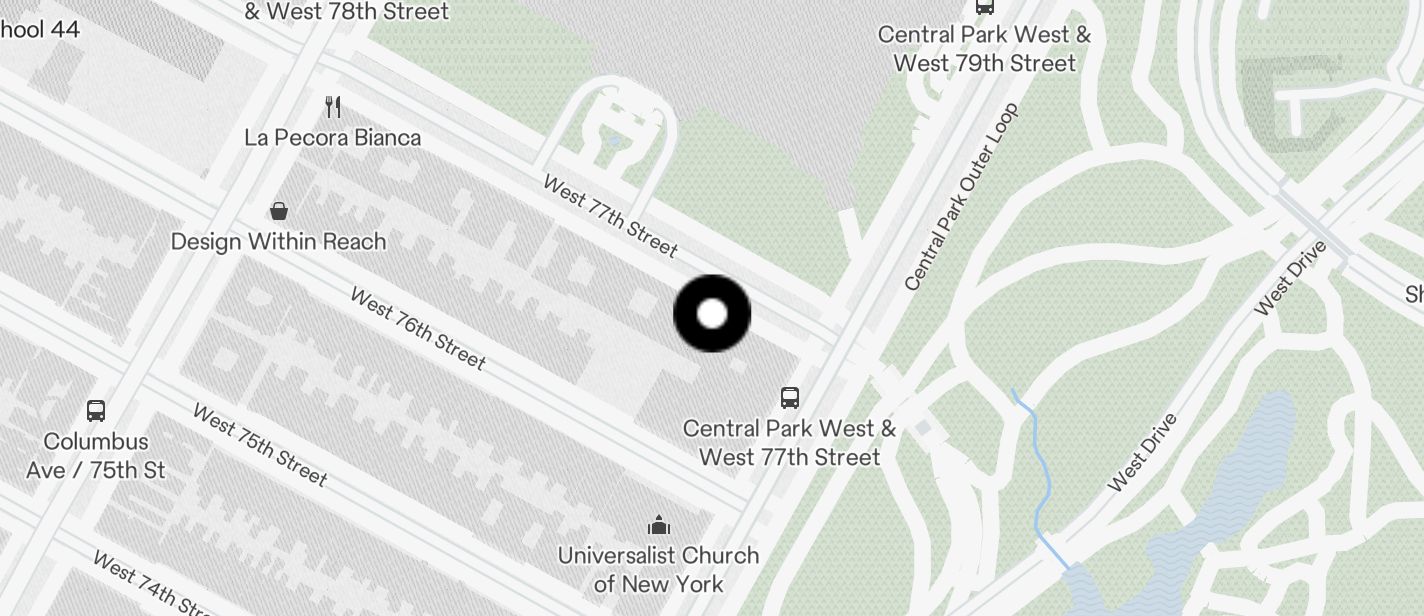Tap the black location pin marker
Screen dimensions: 1424x616
pos(712,314)
